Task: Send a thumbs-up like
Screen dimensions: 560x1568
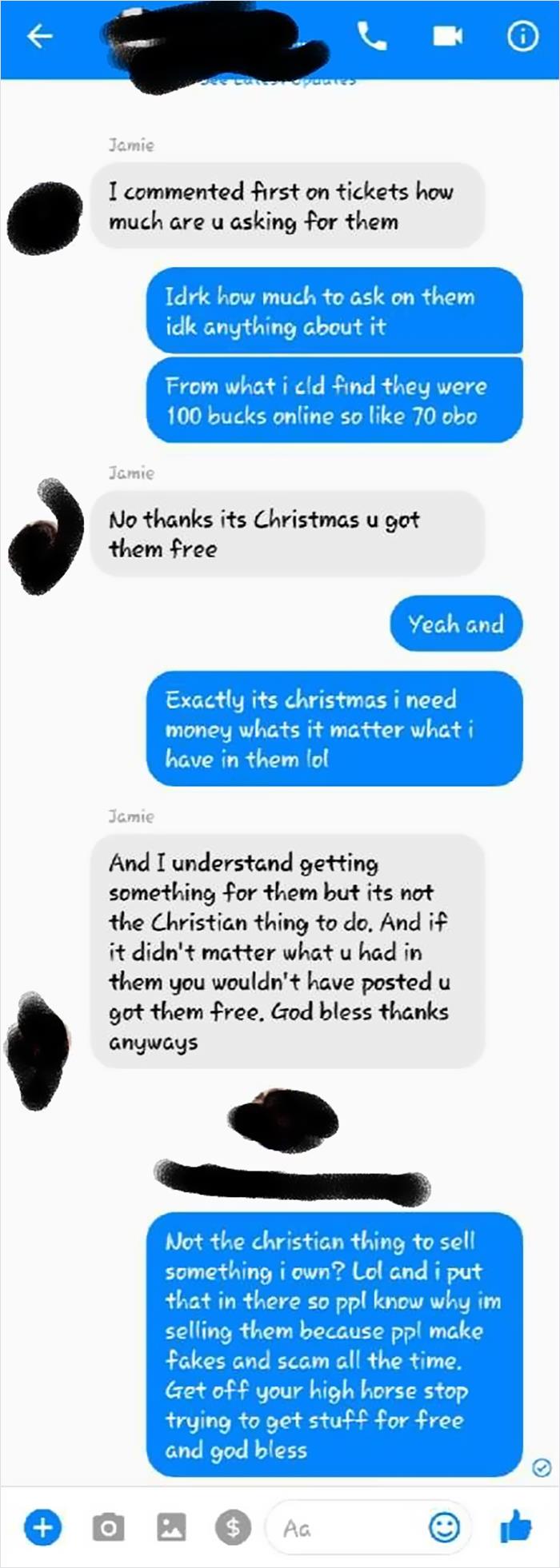Action: coord(515,1526)
